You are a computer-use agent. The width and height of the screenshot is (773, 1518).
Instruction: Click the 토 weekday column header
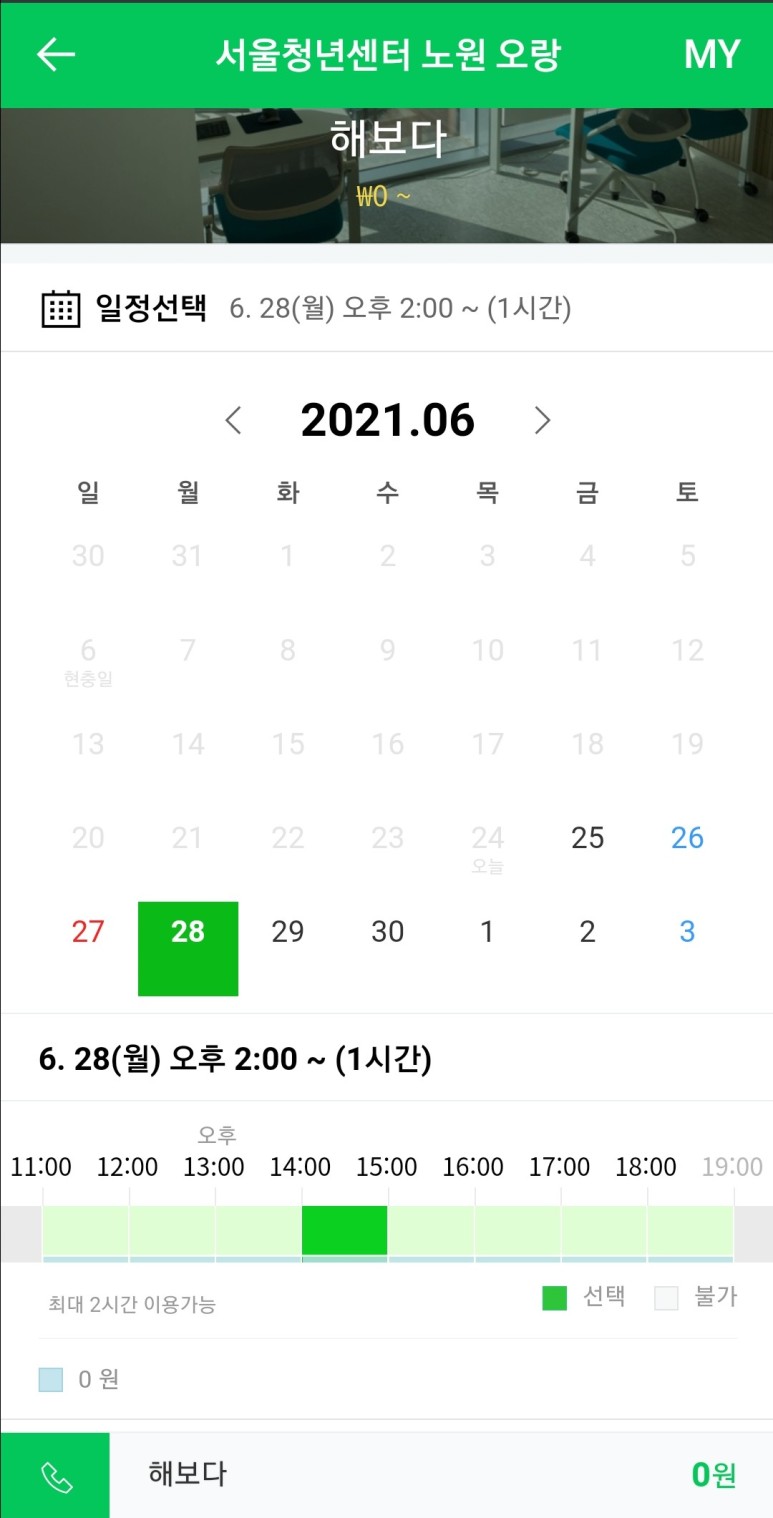point(687,491)
